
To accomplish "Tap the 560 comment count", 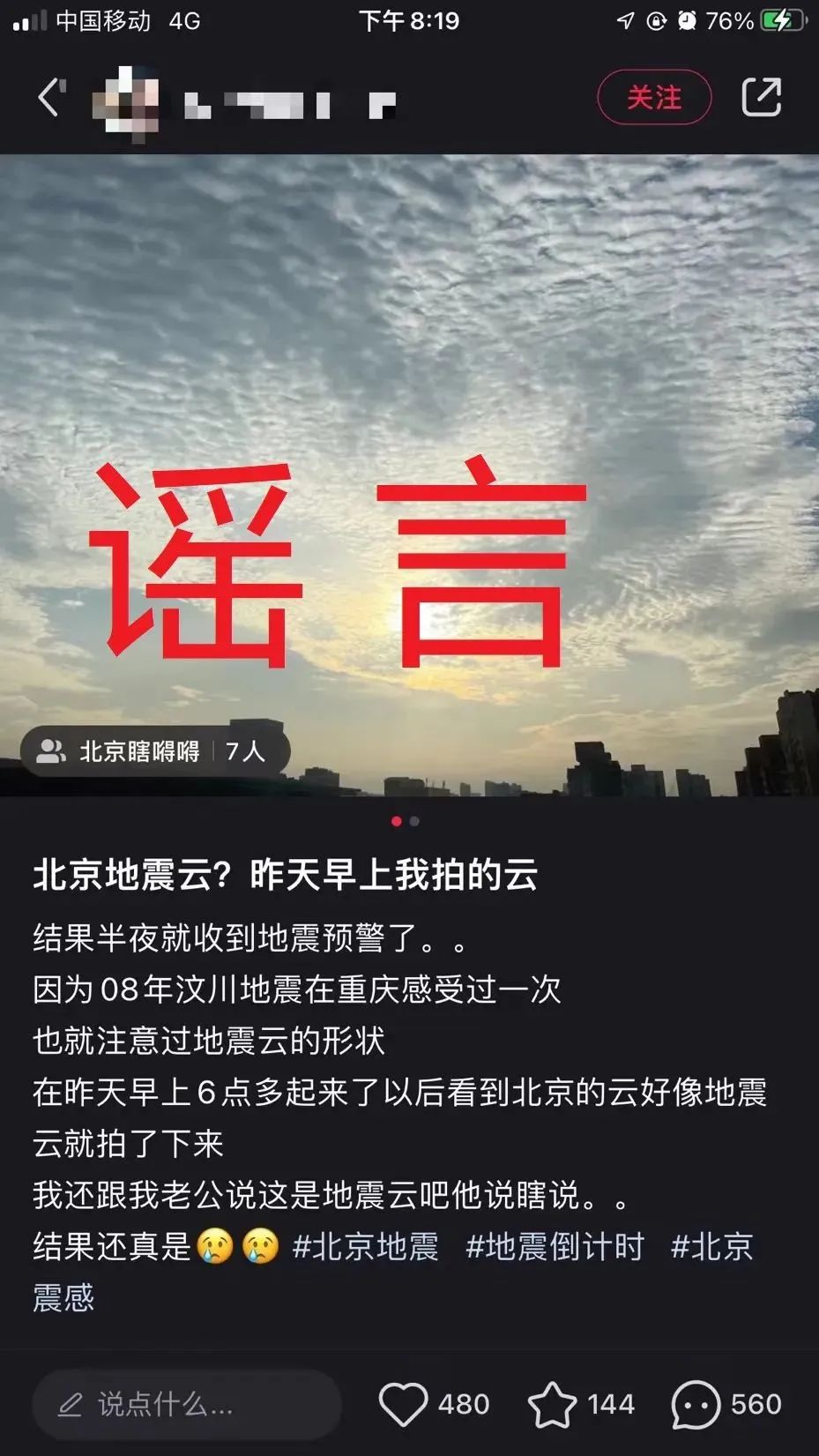I will (754, 1402).
